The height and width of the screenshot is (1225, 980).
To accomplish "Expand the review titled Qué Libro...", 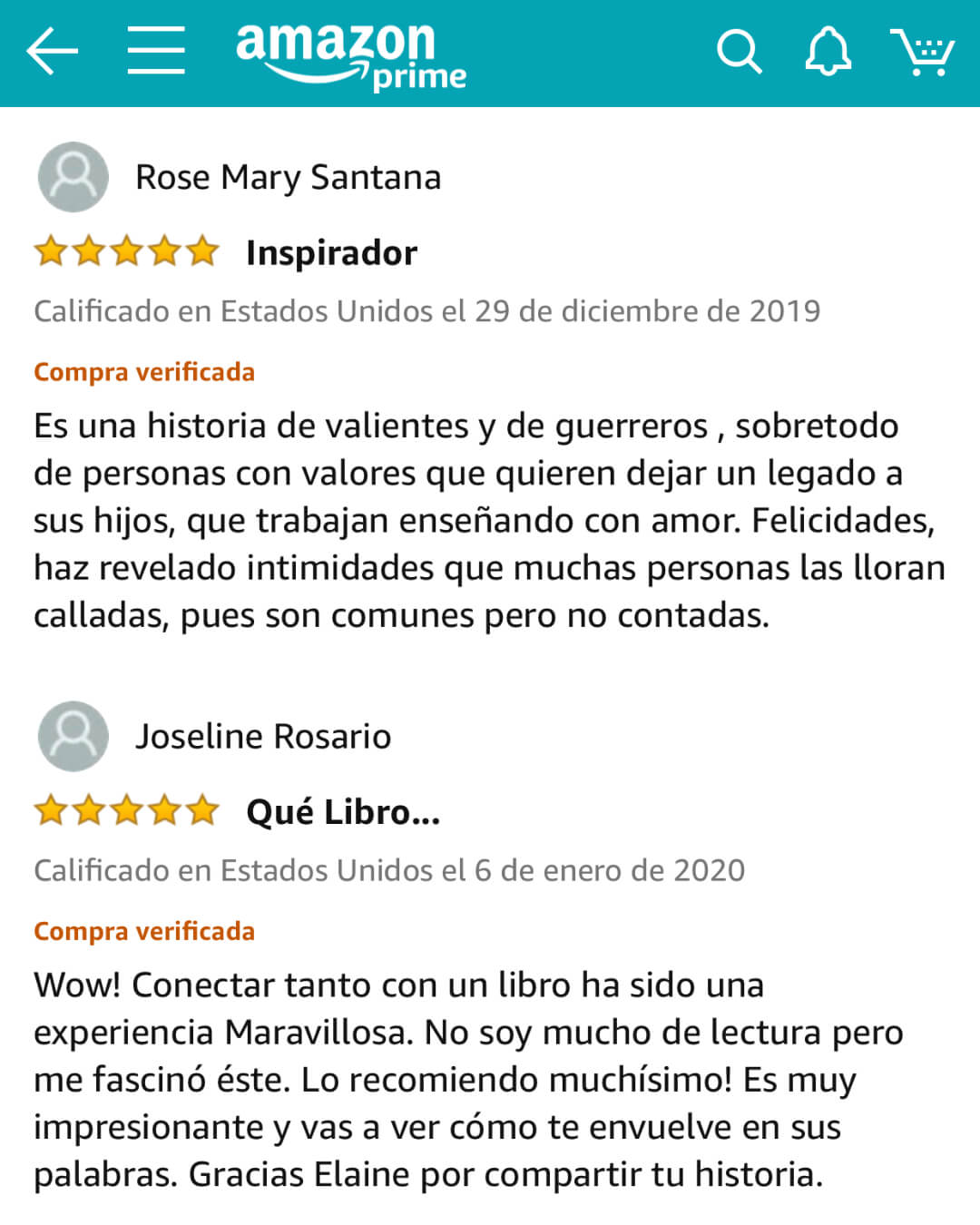I will [343, 812].
